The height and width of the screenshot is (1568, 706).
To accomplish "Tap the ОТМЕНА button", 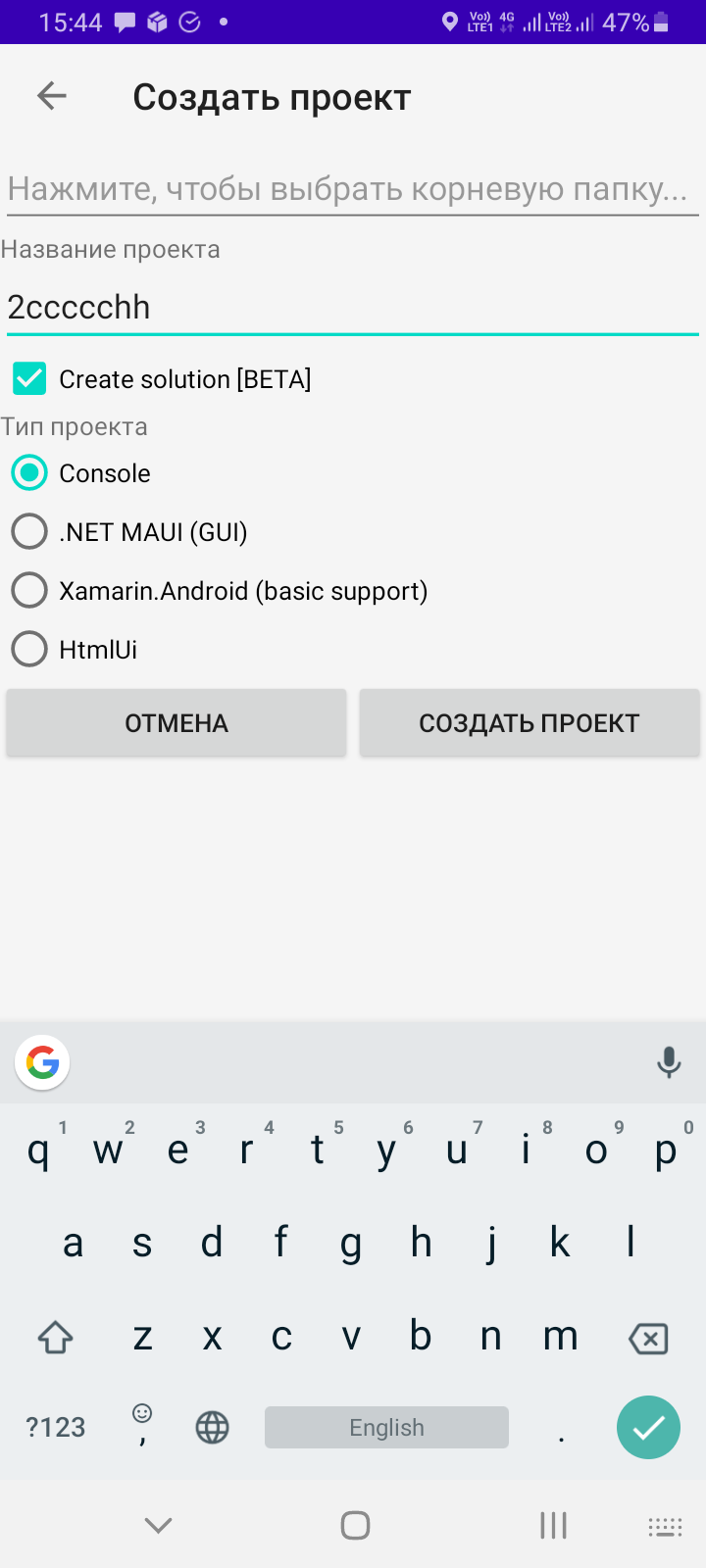I will tap(176, 723).
